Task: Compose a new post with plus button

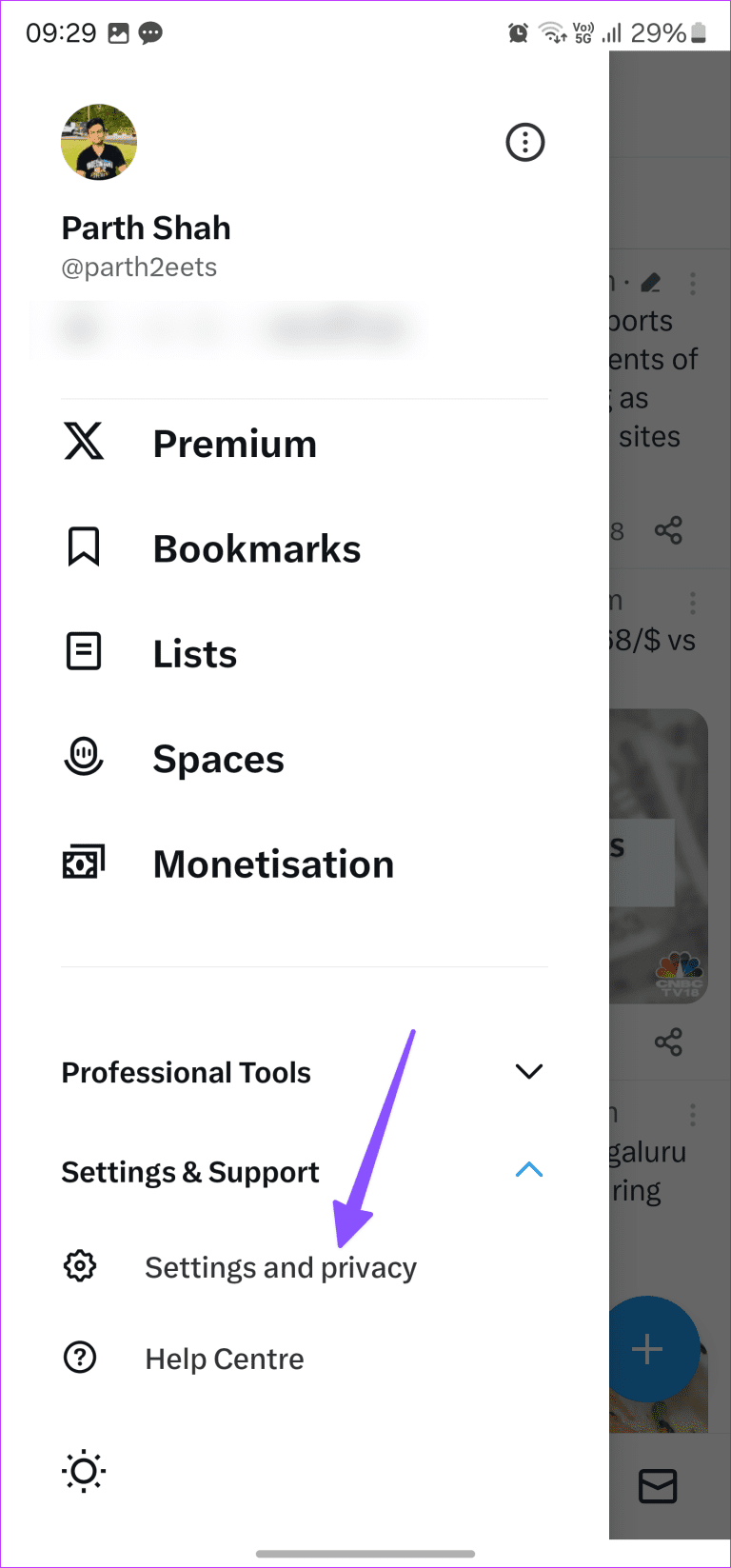Action: tap(648, 1348)
